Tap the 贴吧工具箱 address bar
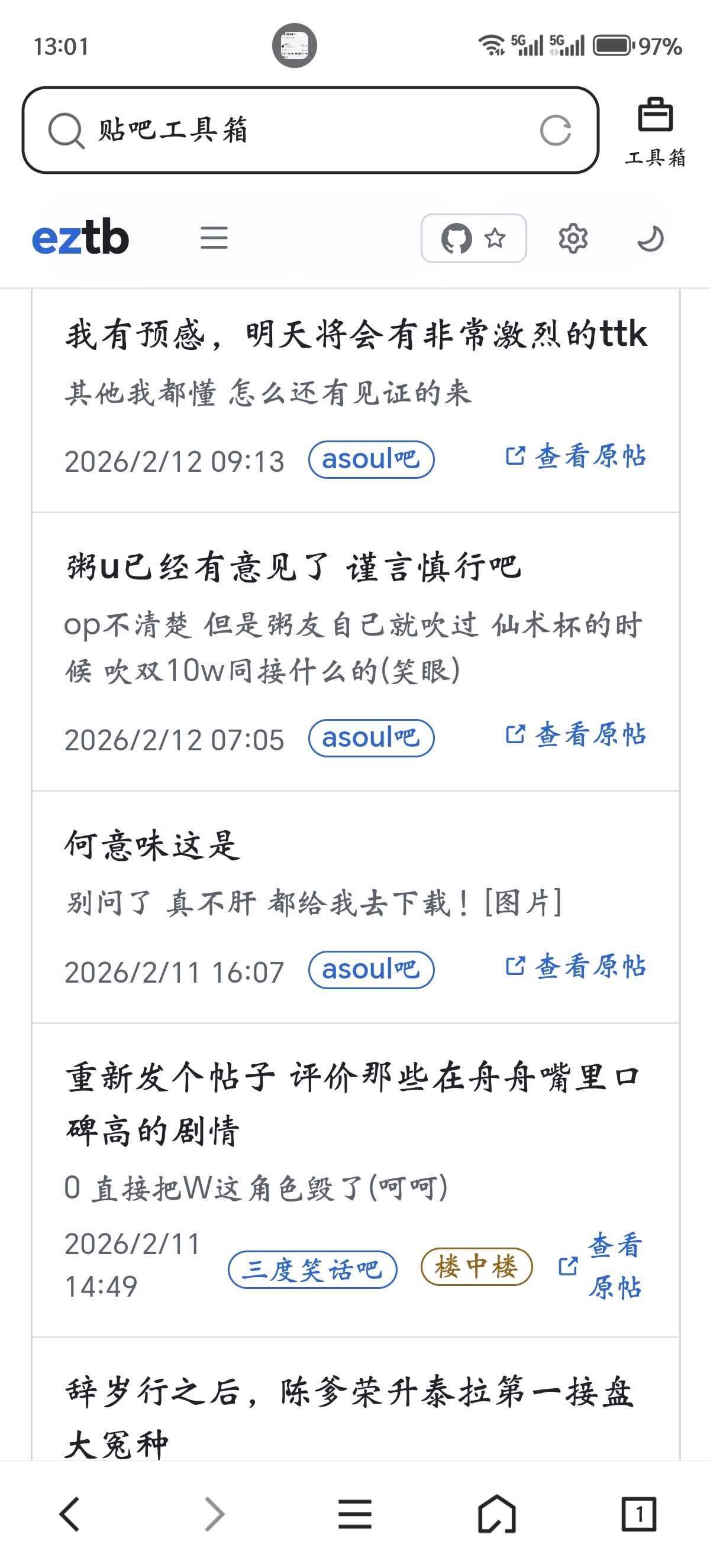The height and width of the screenshot is (1568, 710). (x=292, y=130)
